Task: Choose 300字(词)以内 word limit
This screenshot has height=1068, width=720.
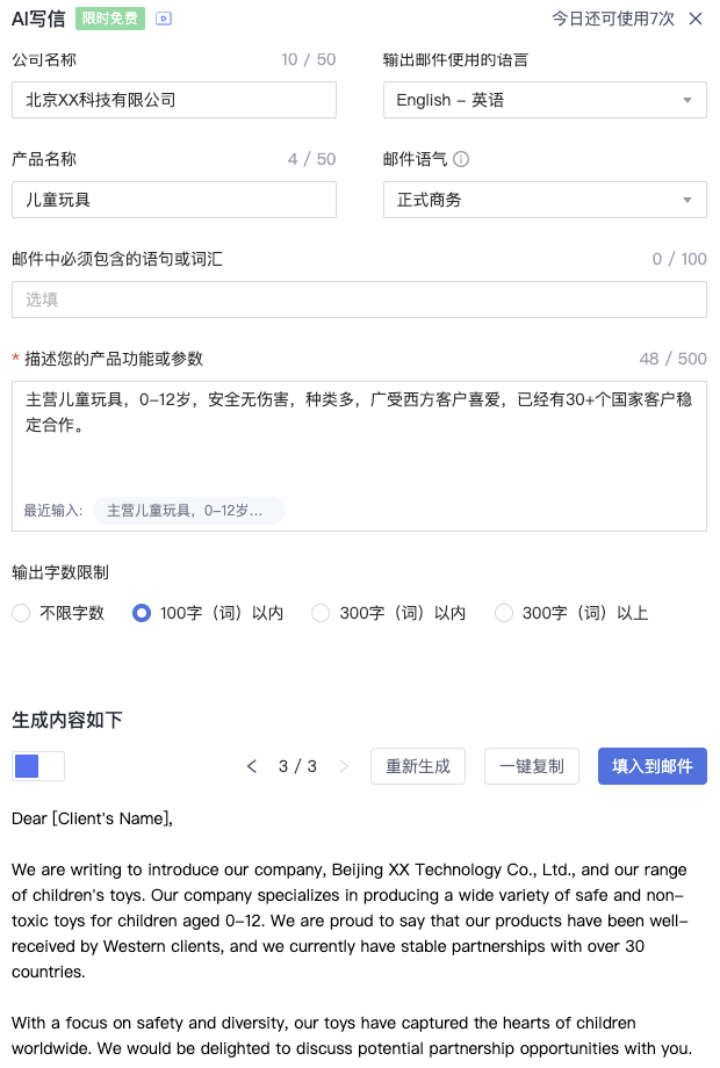Action: tap(321, 613)
